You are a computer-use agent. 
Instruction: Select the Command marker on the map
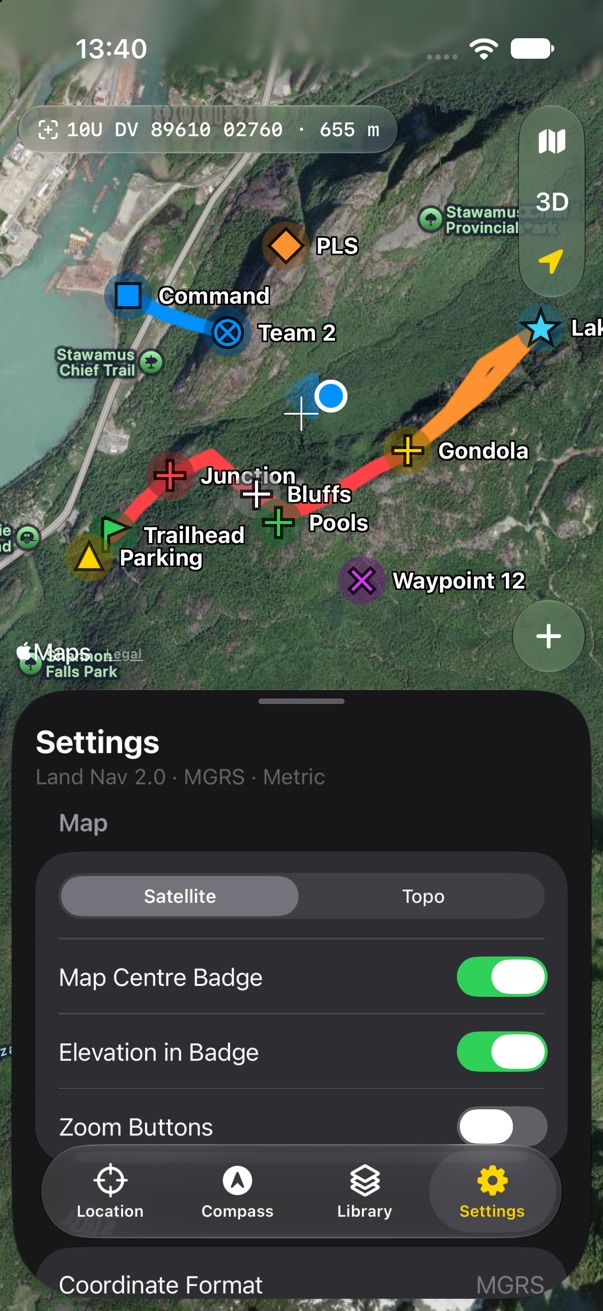pos(127,296)
